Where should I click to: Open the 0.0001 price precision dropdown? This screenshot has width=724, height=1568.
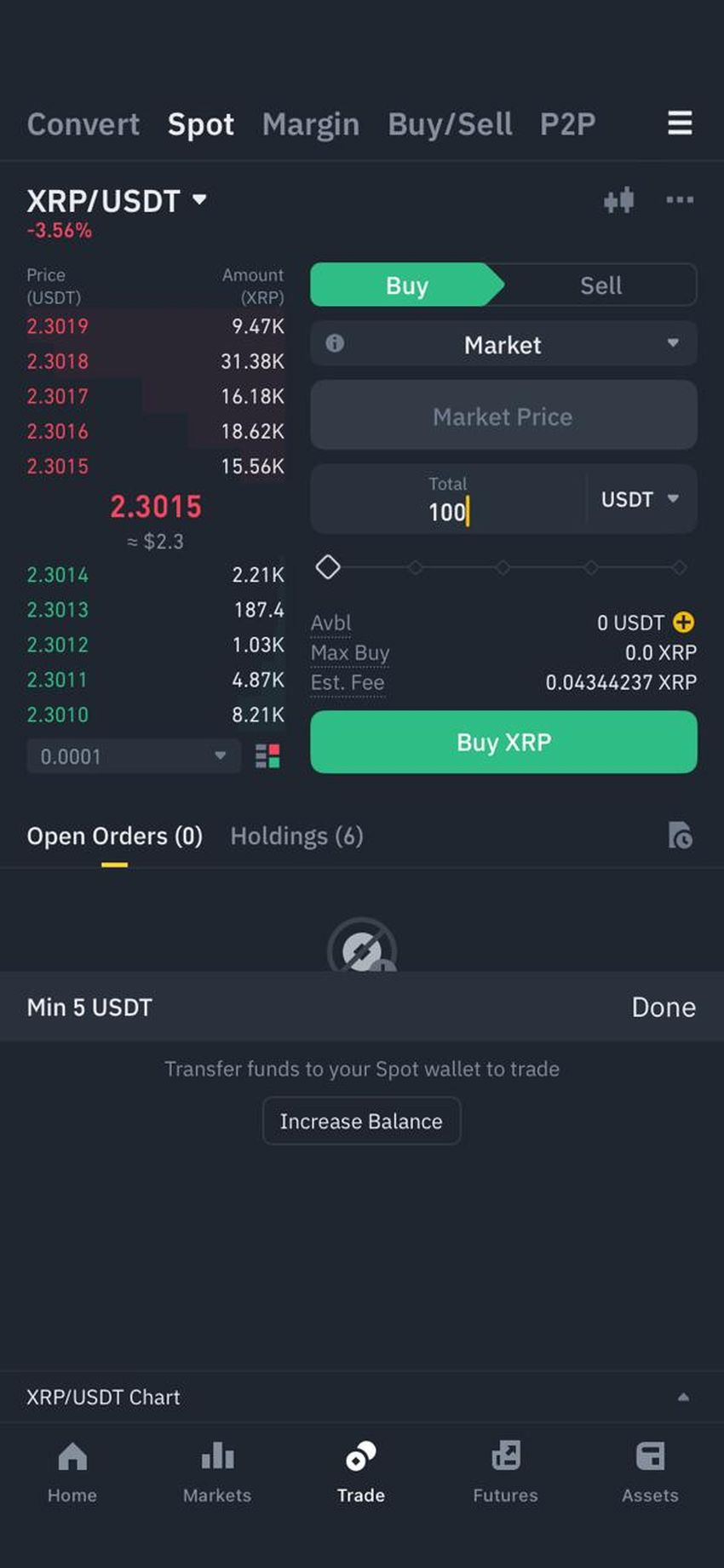click(133, 756)
